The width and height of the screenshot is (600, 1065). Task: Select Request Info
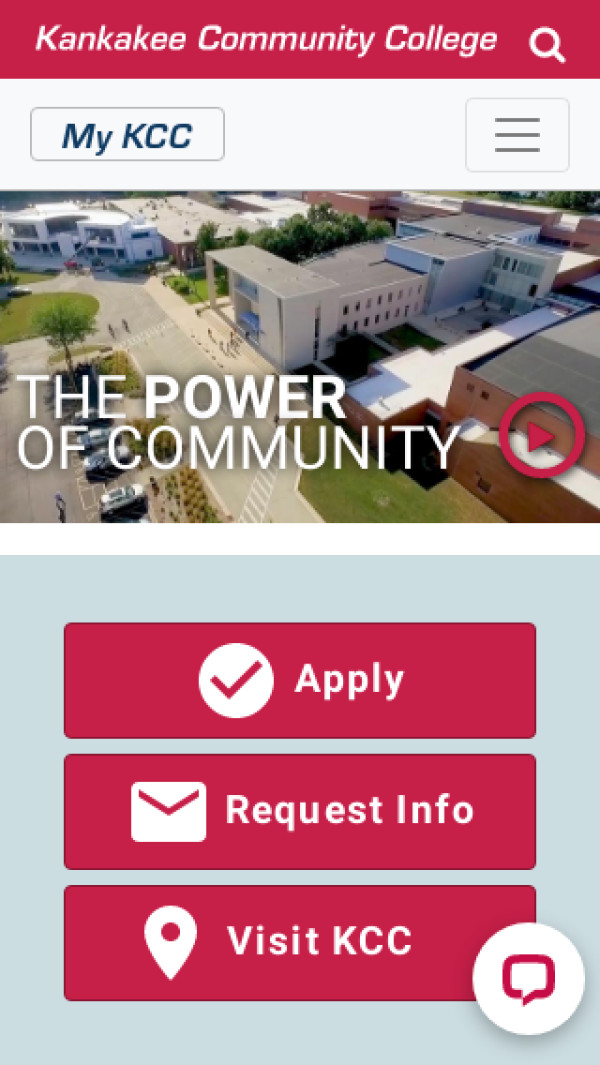[x=300, y=811]
